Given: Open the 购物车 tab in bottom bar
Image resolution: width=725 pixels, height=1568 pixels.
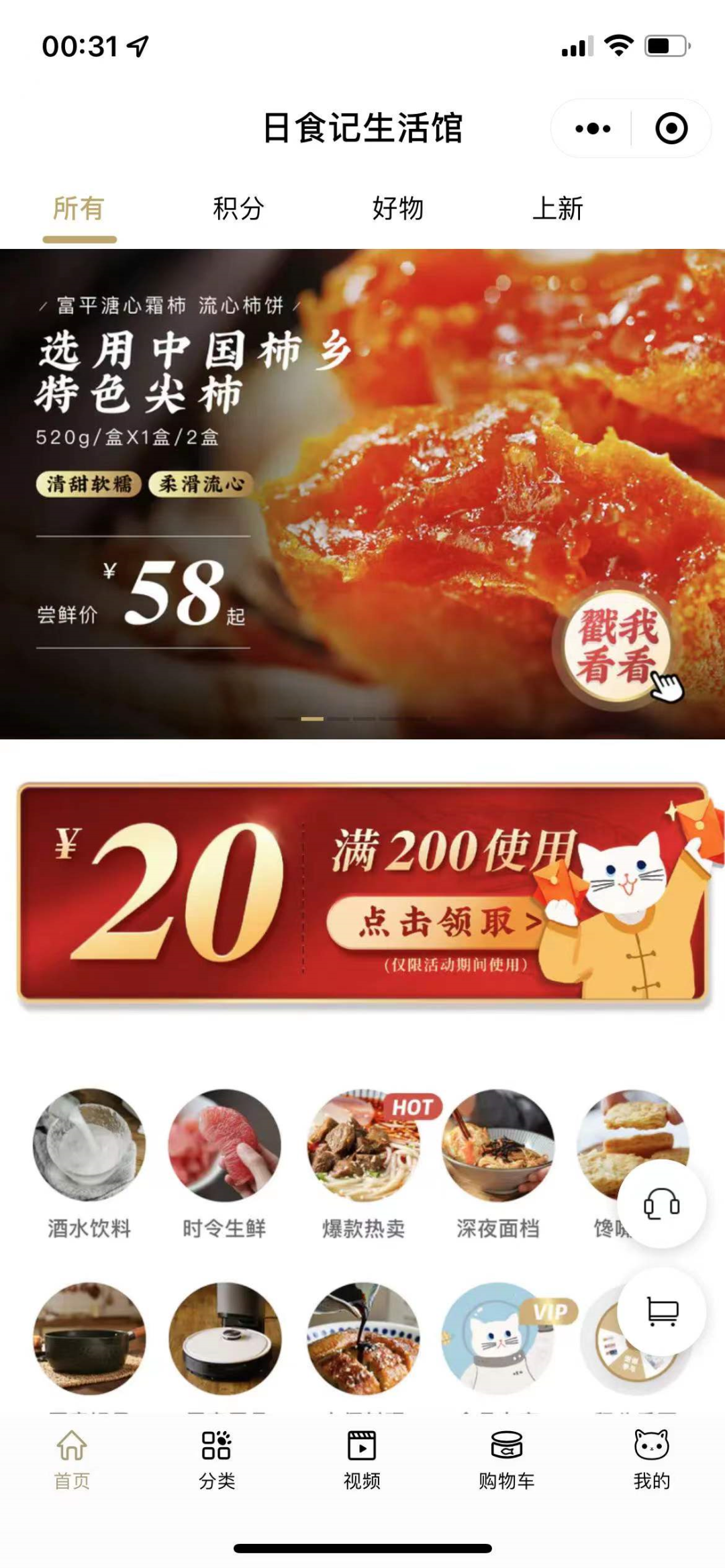Looking at the screenshot, I should click(x=507, y=1460).
